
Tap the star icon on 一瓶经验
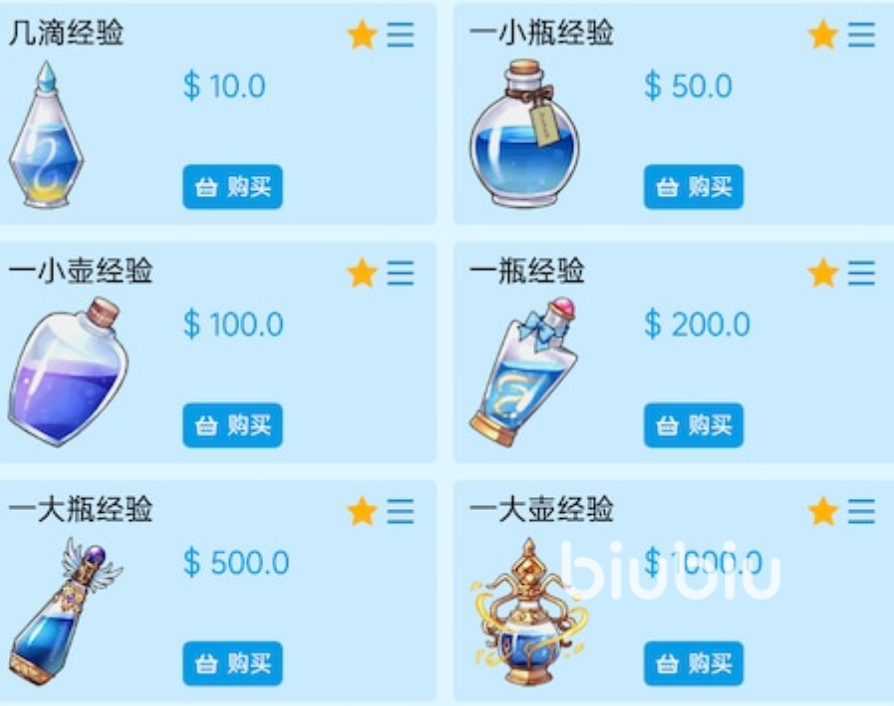pyautogui.click(x=822, y=273)
